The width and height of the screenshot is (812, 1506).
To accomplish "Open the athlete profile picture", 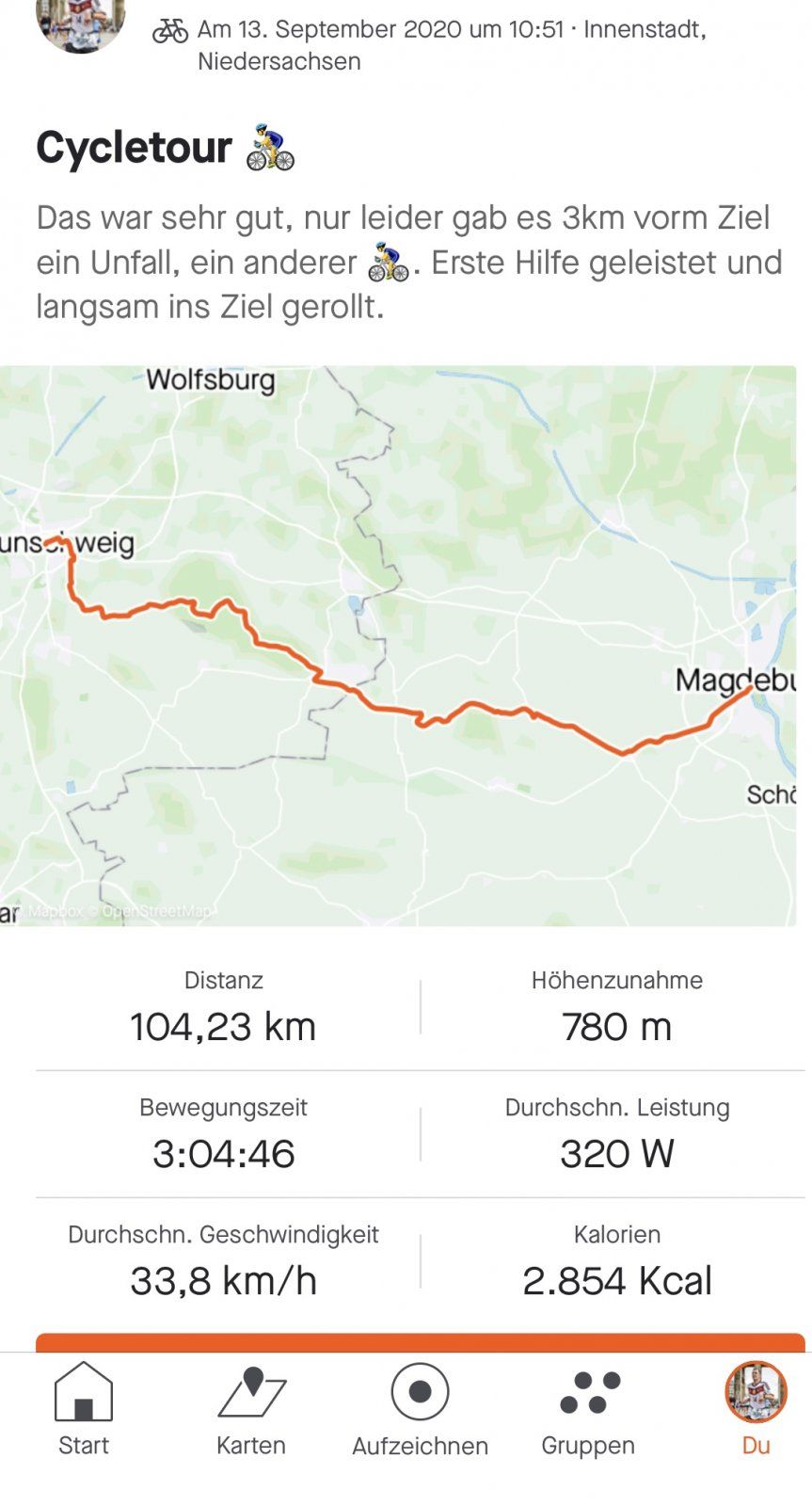I will coord(80,21).
